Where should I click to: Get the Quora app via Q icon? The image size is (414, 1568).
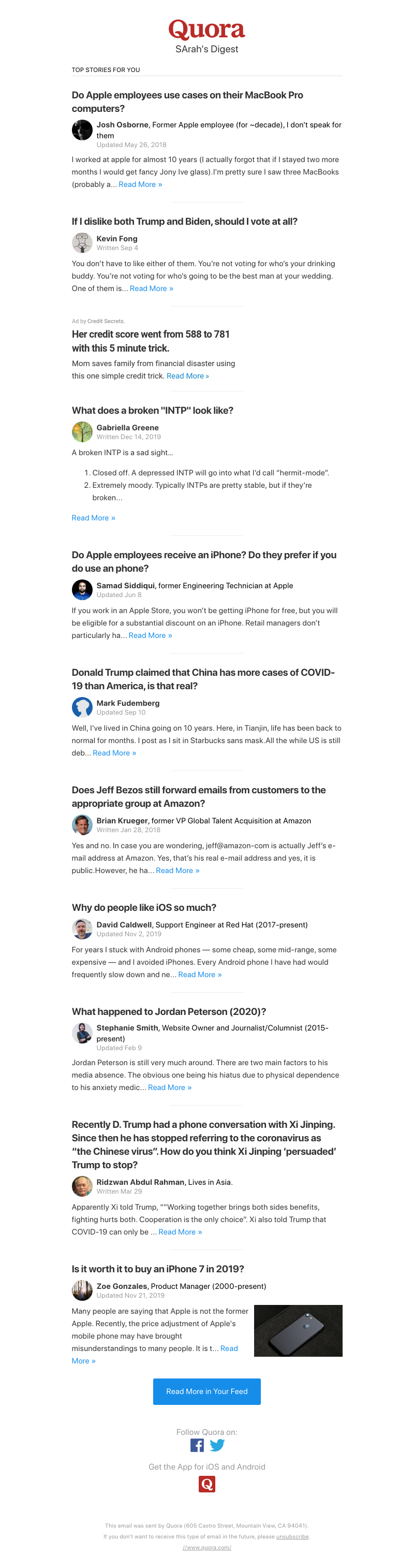(206, 1484)
